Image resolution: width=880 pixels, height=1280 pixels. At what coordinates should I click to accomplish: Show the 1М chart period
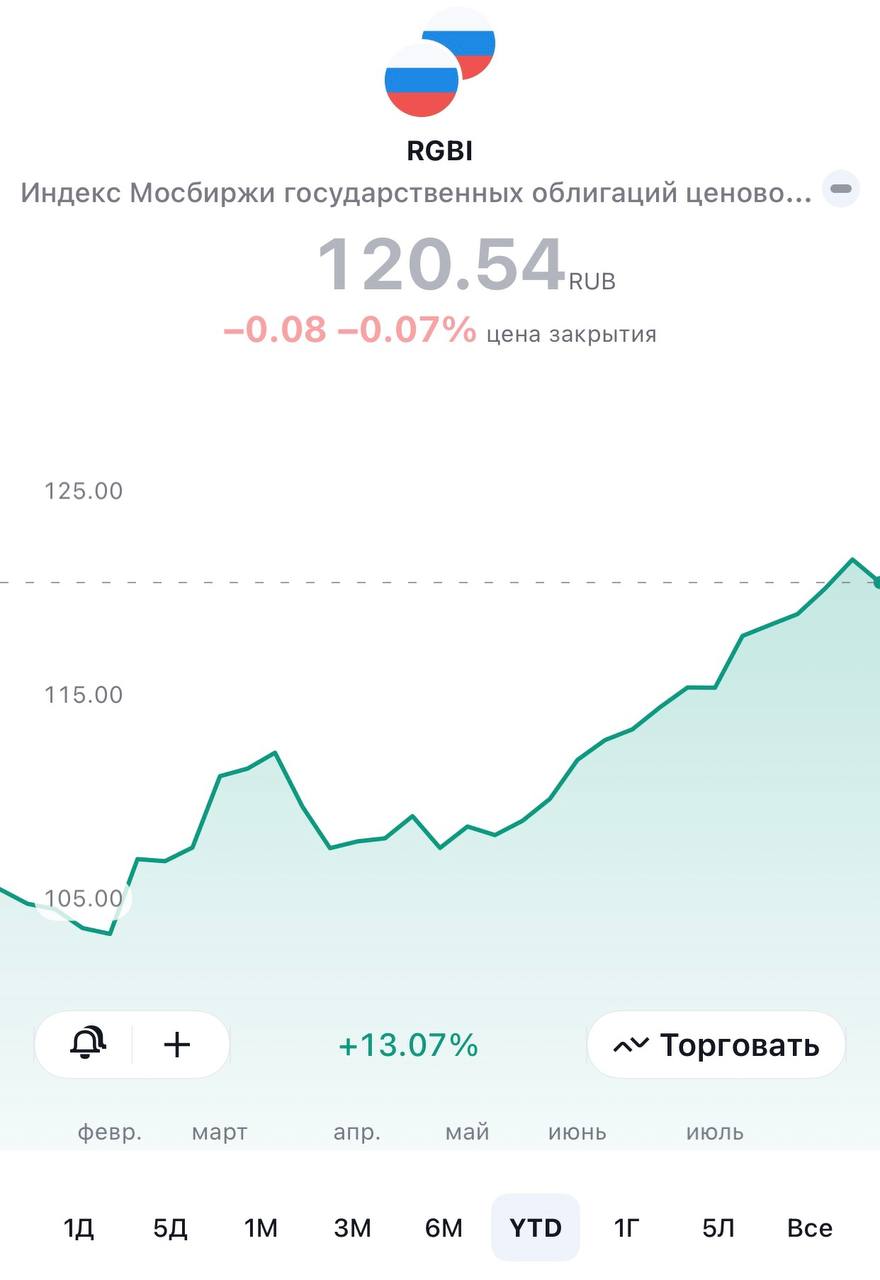[261, 1228]
